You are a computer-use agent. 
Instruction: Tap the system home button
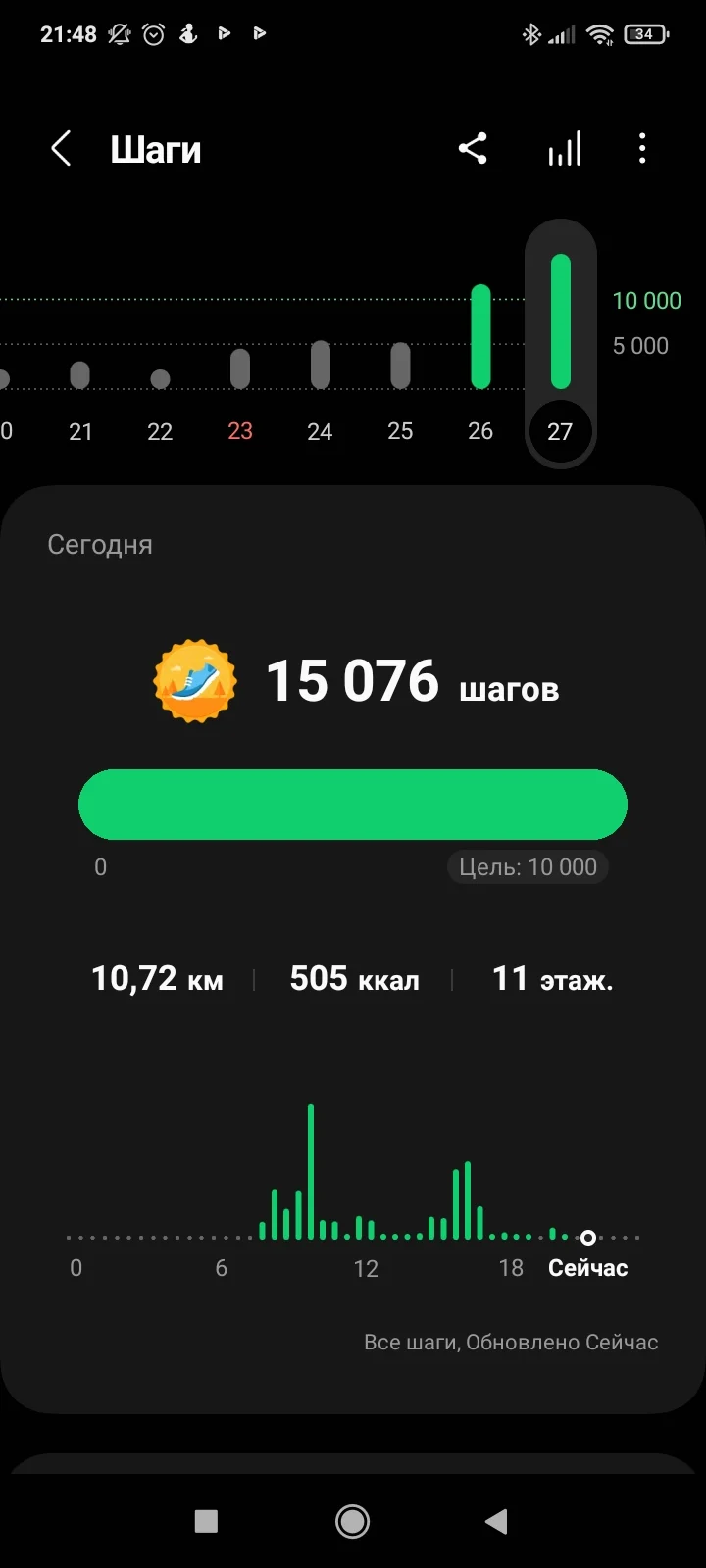[352, 1521]
